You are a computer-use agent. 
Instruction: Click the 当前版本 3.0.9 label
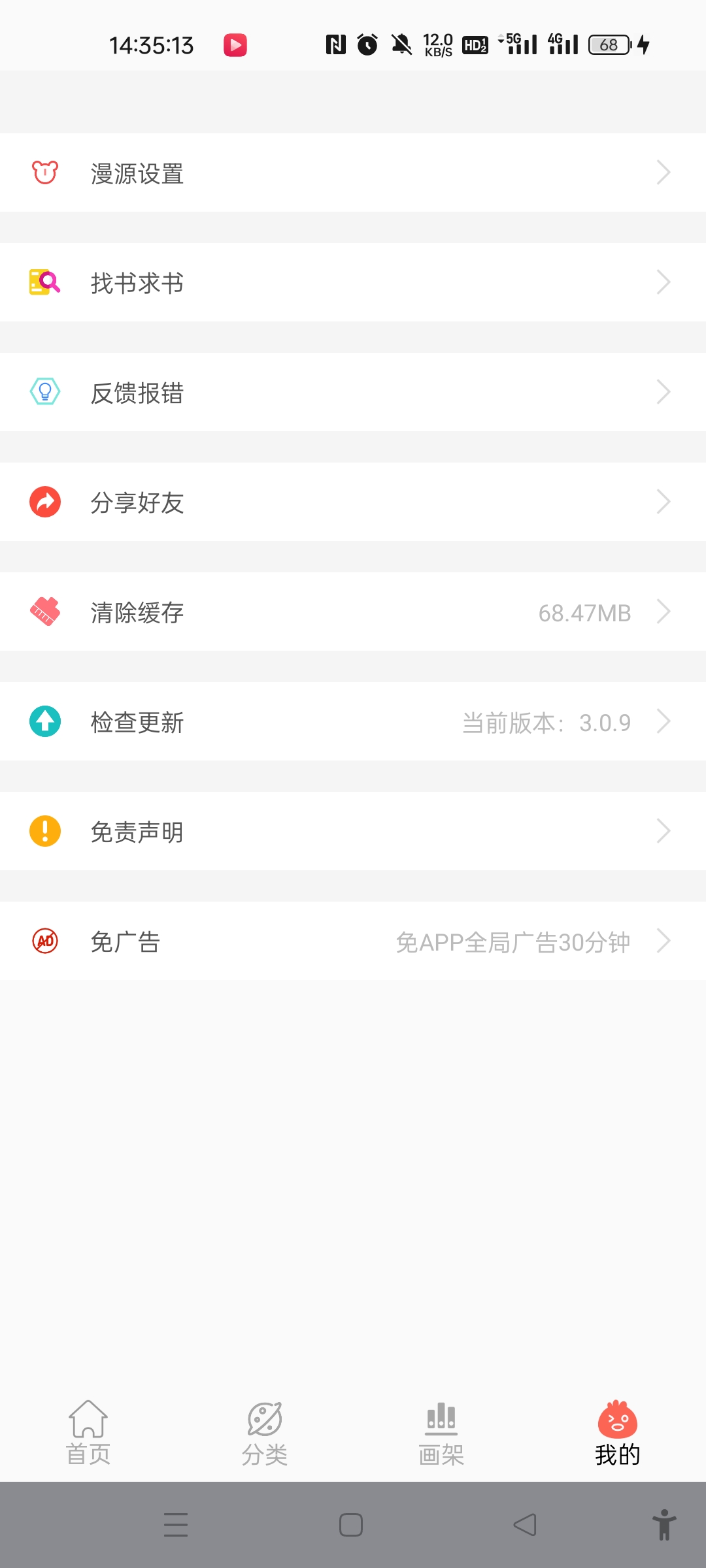tap(545, 721)
